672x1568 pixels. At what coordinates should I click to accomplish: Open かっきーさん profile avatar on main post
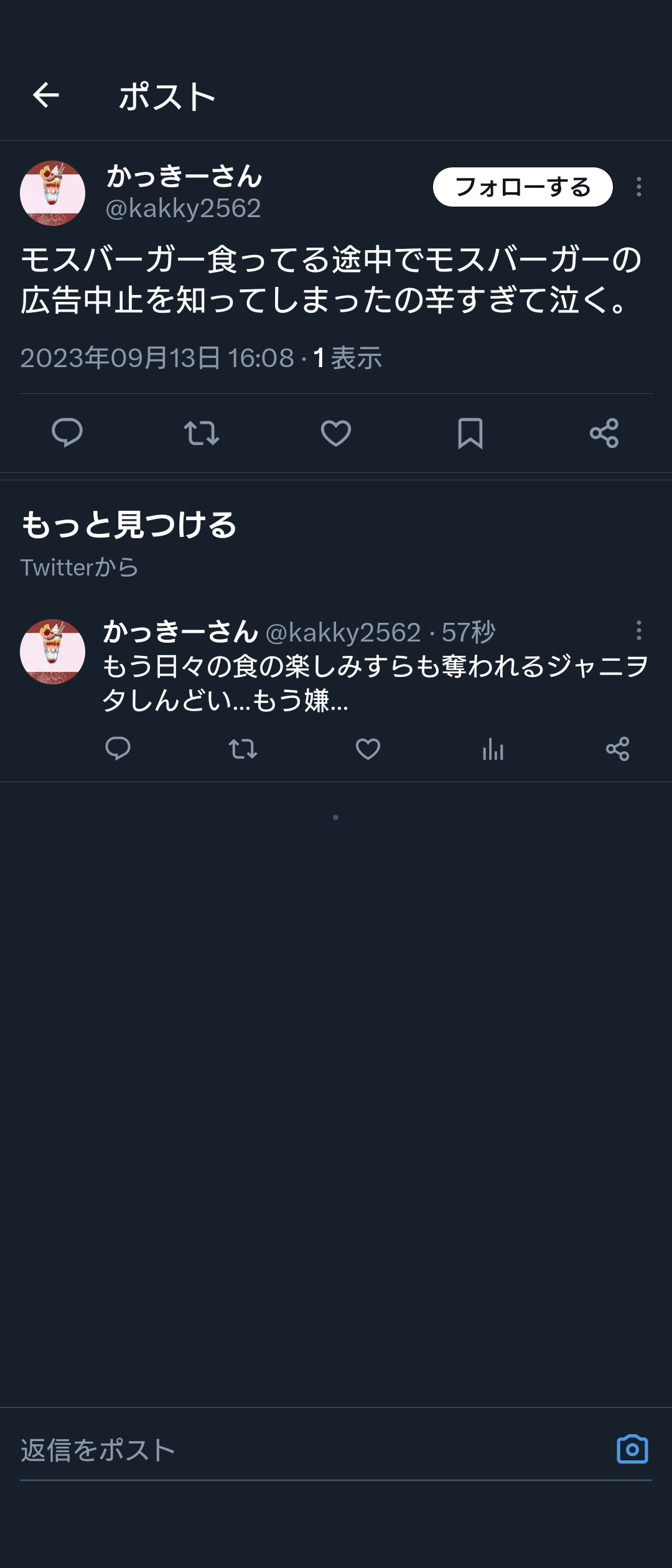pos(53,193)
